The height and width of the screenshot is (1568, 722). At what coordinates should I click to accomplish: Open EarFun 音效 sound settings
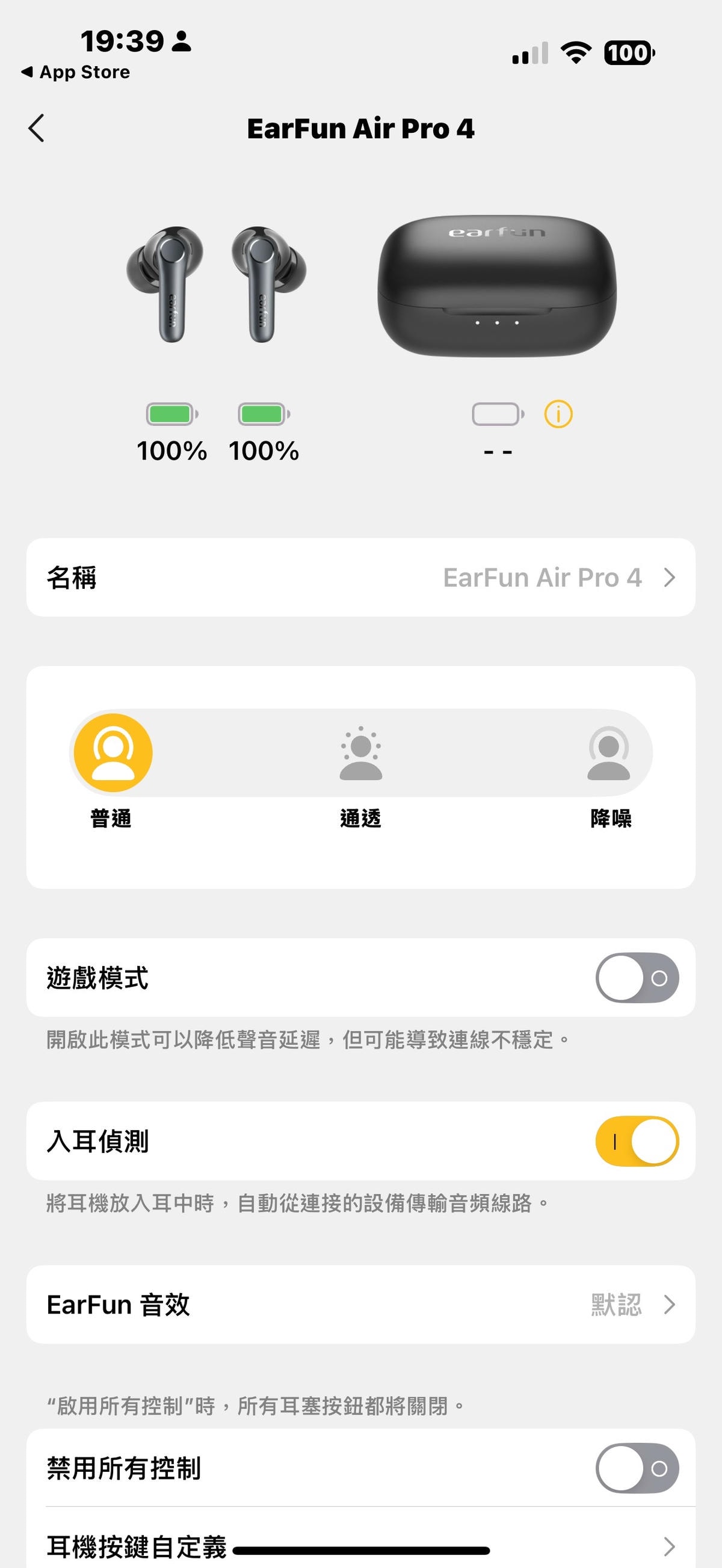tap(360, 1305)
